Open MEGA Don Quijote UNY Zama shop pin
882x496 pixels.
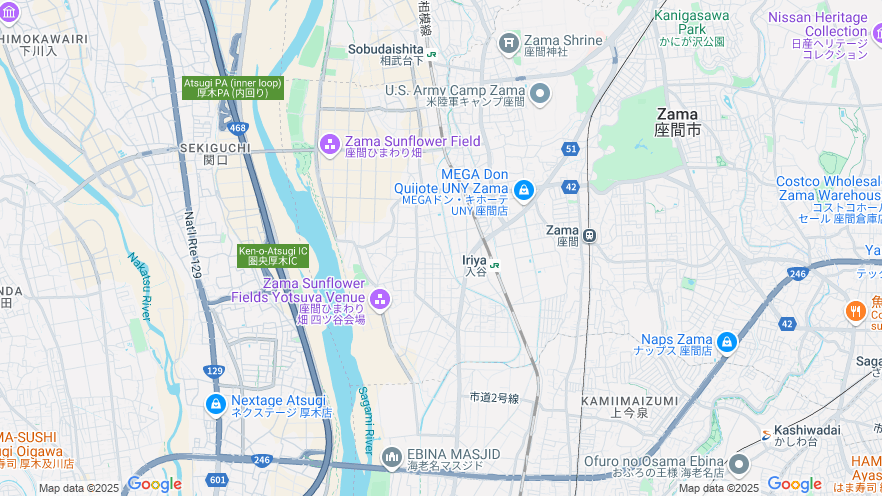[x=523, y=189]
